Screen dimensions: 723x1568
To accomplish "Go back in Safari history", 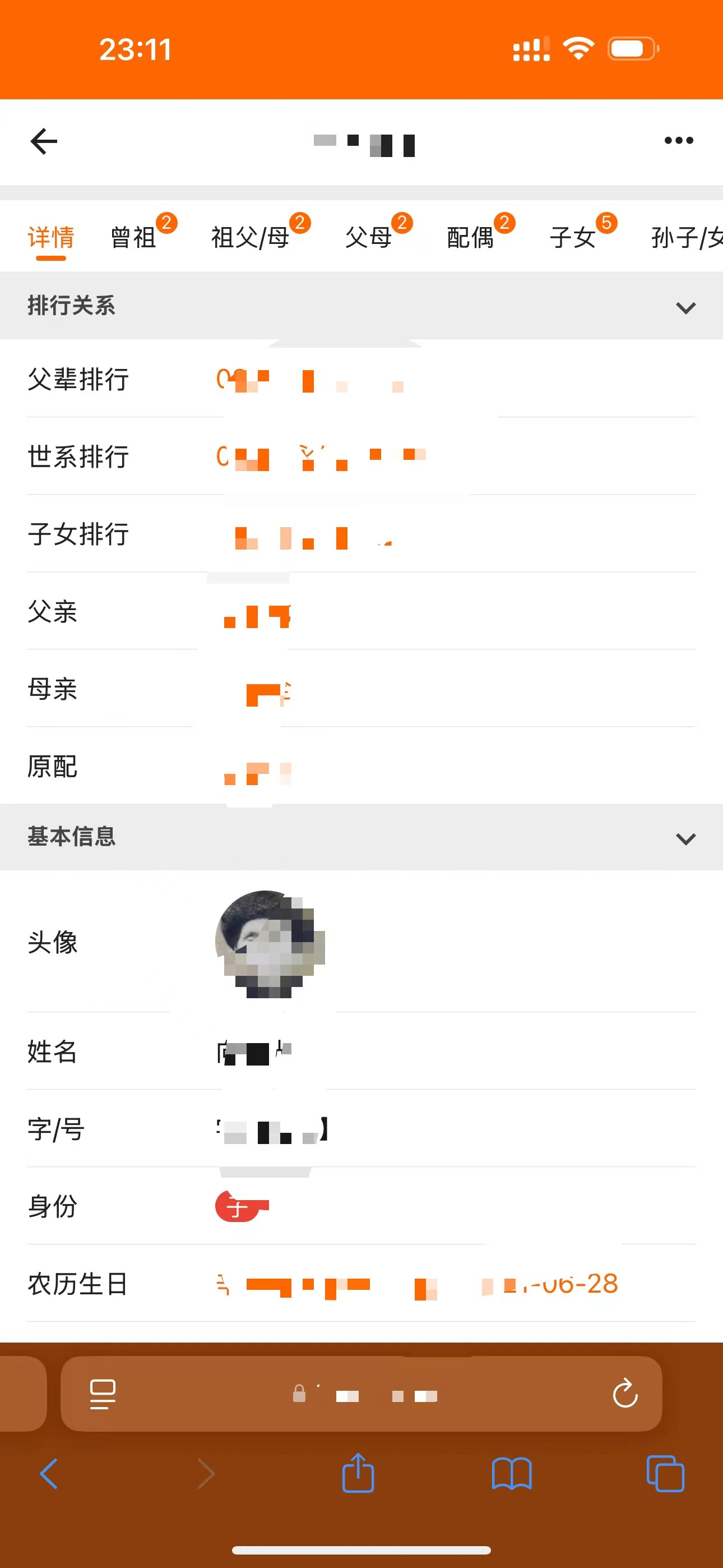I will pos(49,1474).
